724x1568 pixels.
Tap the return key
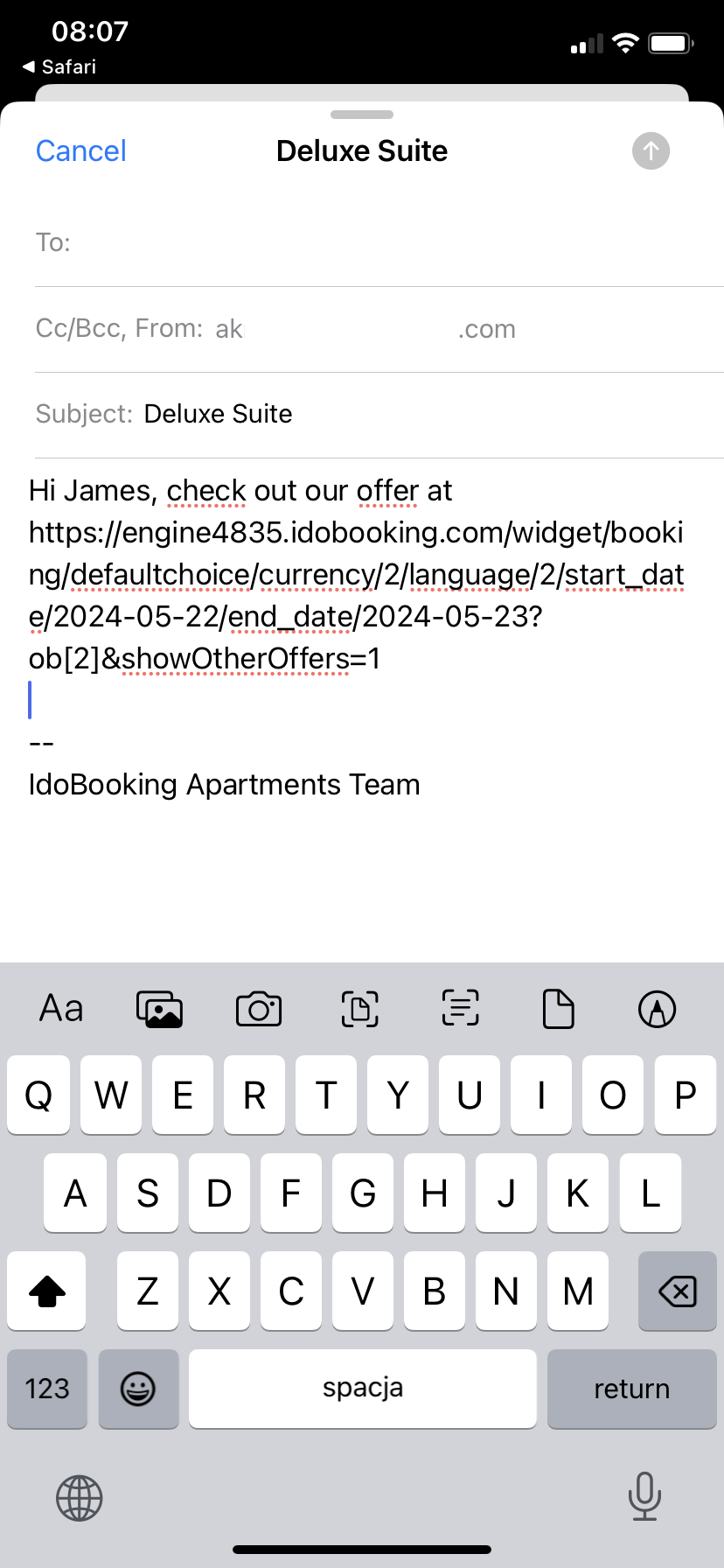631,1389
